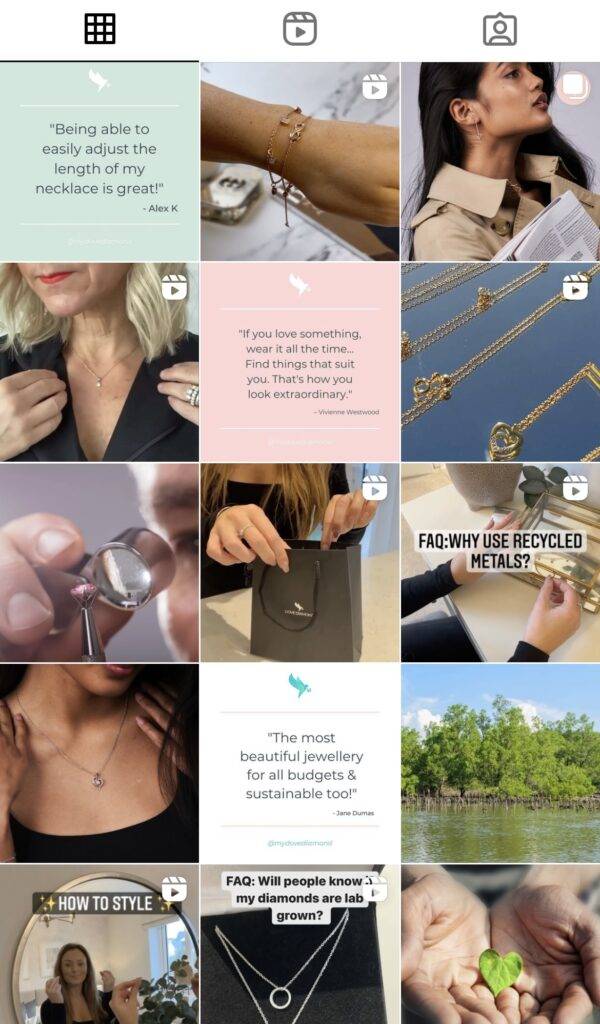Open the Vivienne Westwood quote post
This screenshot has height=1024, width=600.
tap(300, 362)
